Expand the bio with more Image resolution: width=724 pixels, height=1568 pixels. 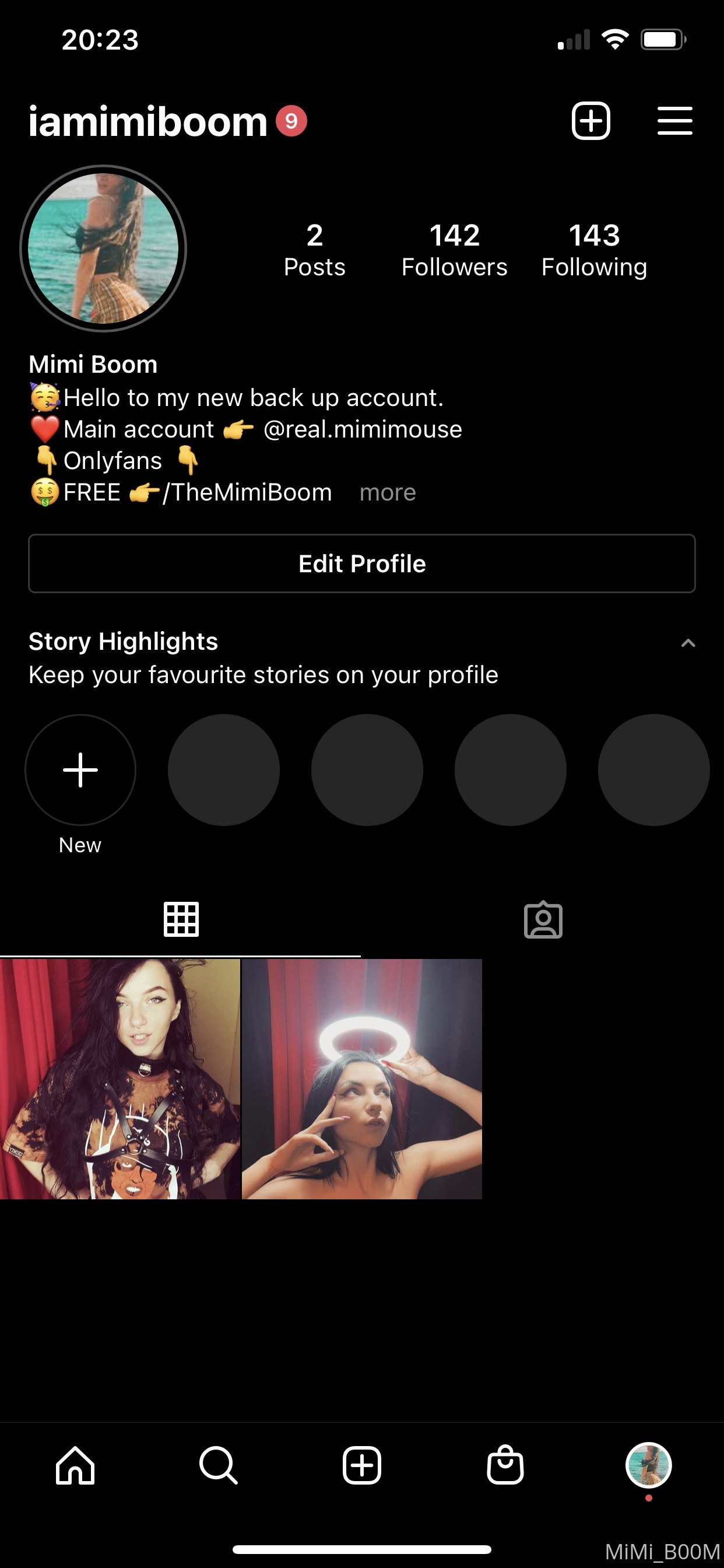pyautogui.click(x=388, y=492)
